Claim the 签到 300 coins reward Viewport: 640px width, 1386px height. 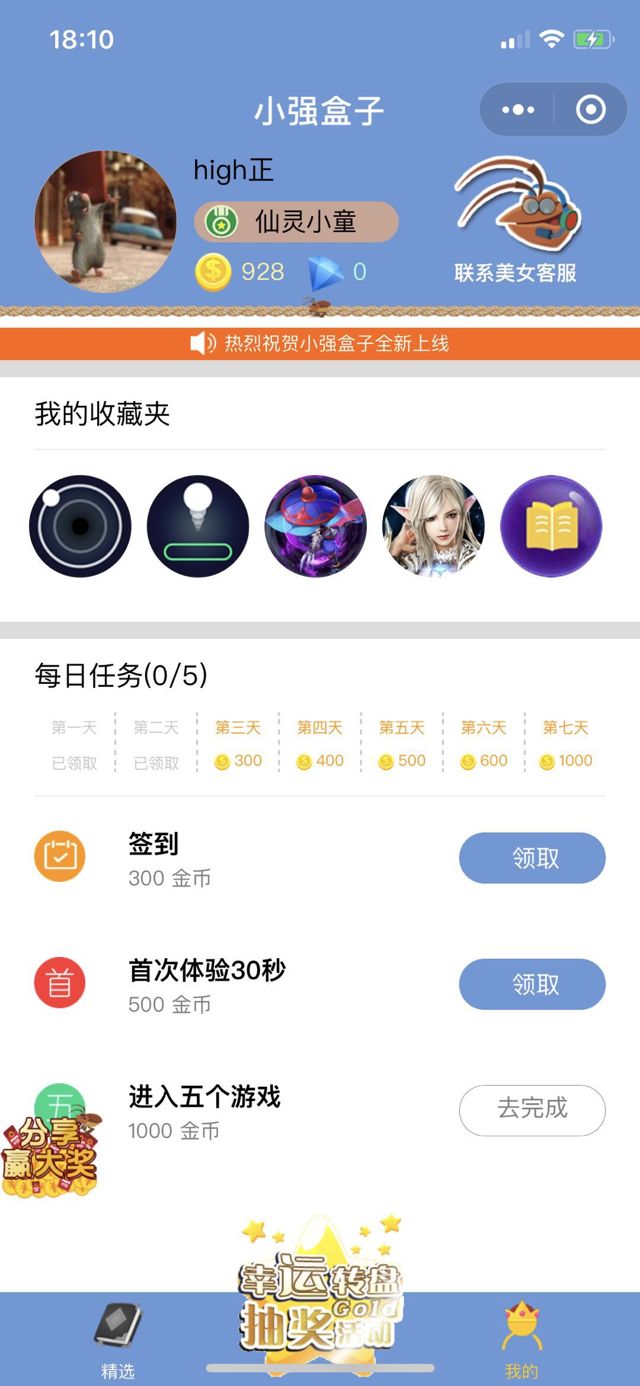(532, 858)
